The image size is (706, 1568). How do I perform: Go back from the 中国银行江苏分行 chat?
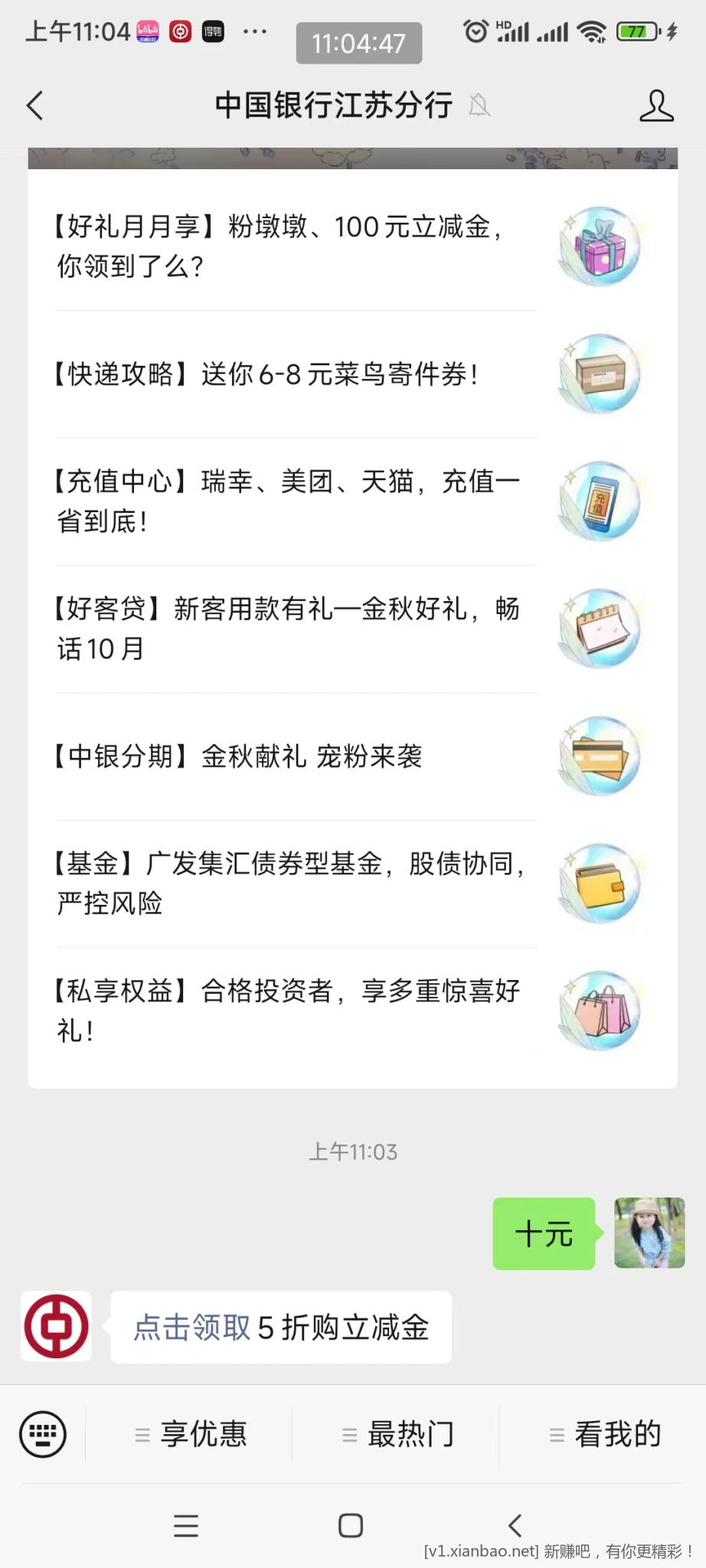pos(35,106)
